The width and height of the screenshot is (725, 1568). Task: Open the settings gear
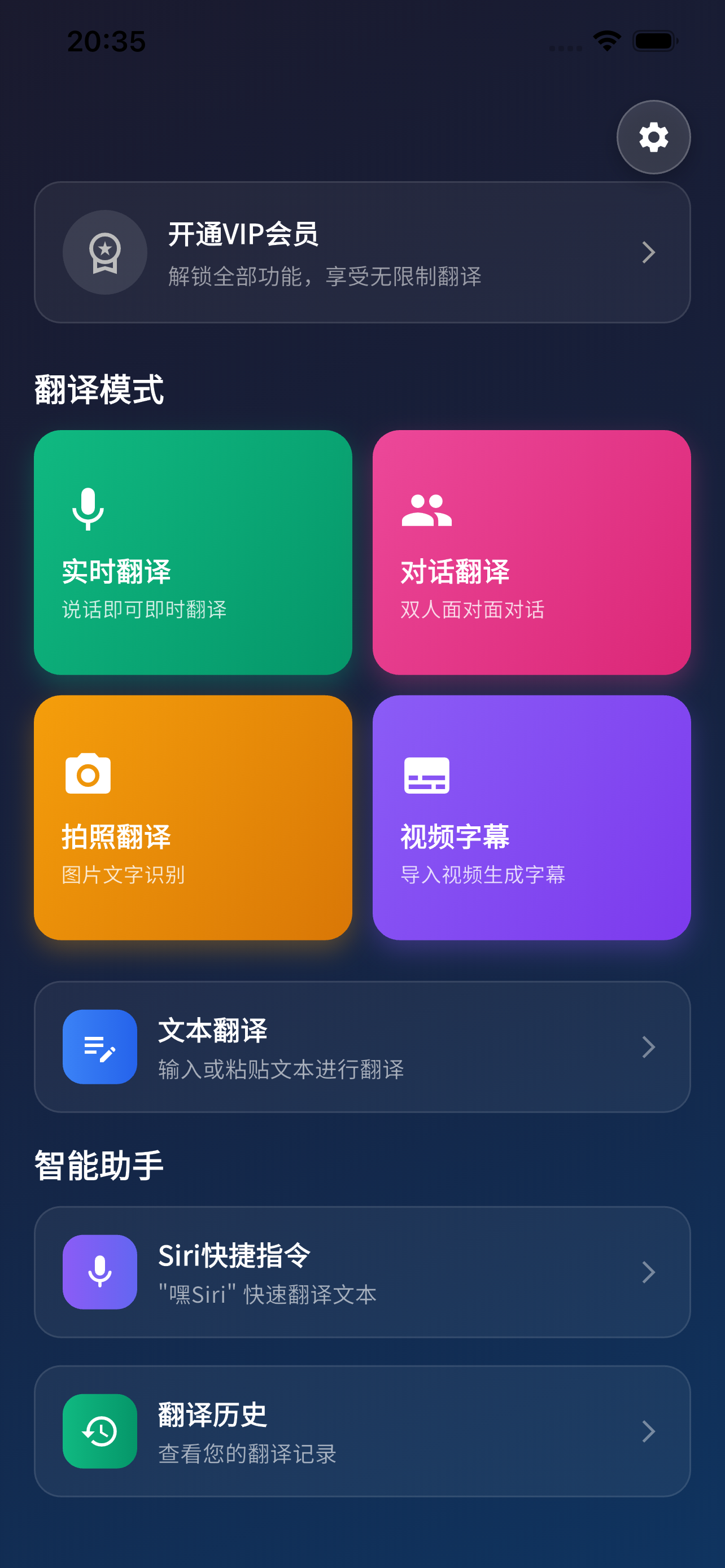654,137
